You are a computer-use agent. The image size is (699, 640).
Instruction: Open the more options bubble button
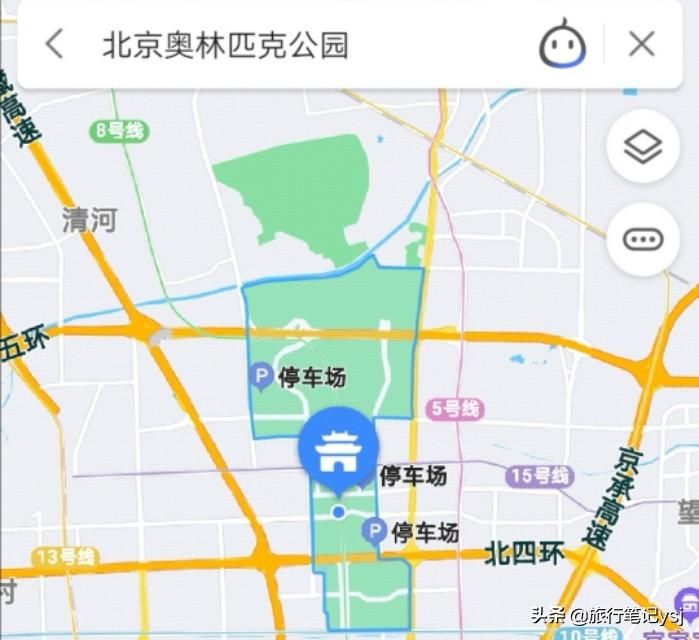642,240
